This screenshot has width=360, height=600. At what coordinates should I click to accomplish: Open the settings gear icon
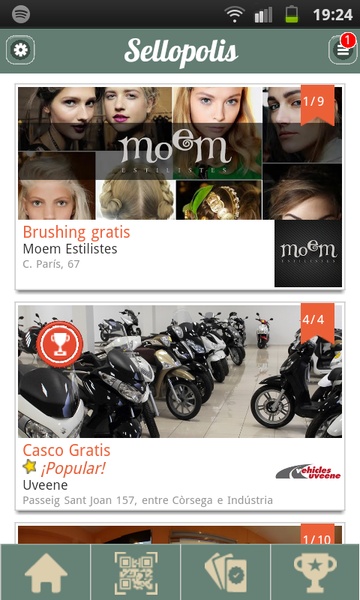click(x=20, y=50)
